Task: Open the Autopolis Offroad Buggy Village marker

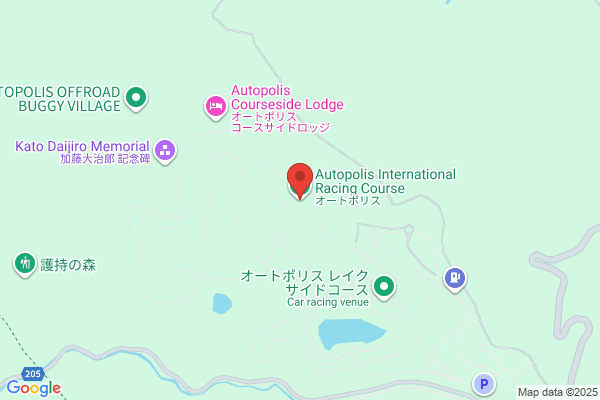Action: click(136, 98)
